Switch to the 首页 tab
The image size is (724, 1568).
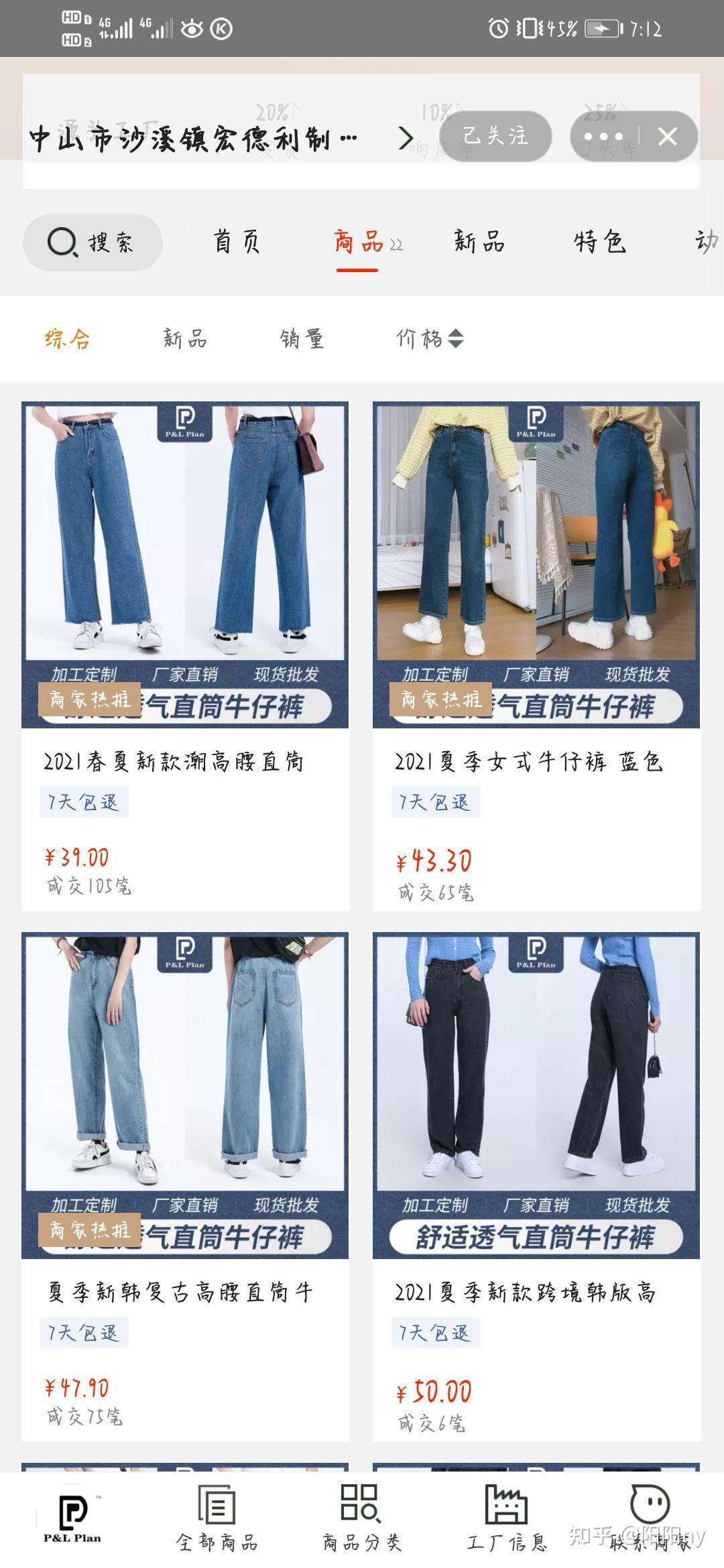coord(237,241)
